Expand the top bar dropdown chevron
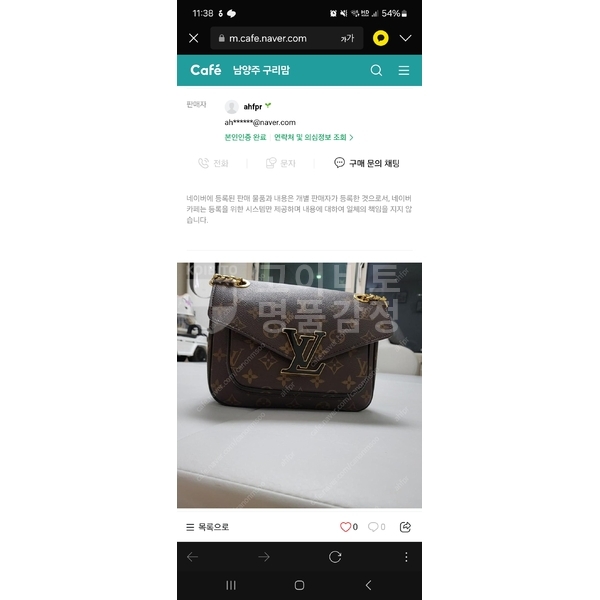Viewport: 600px width, 600px height. [x=405, y=38]
